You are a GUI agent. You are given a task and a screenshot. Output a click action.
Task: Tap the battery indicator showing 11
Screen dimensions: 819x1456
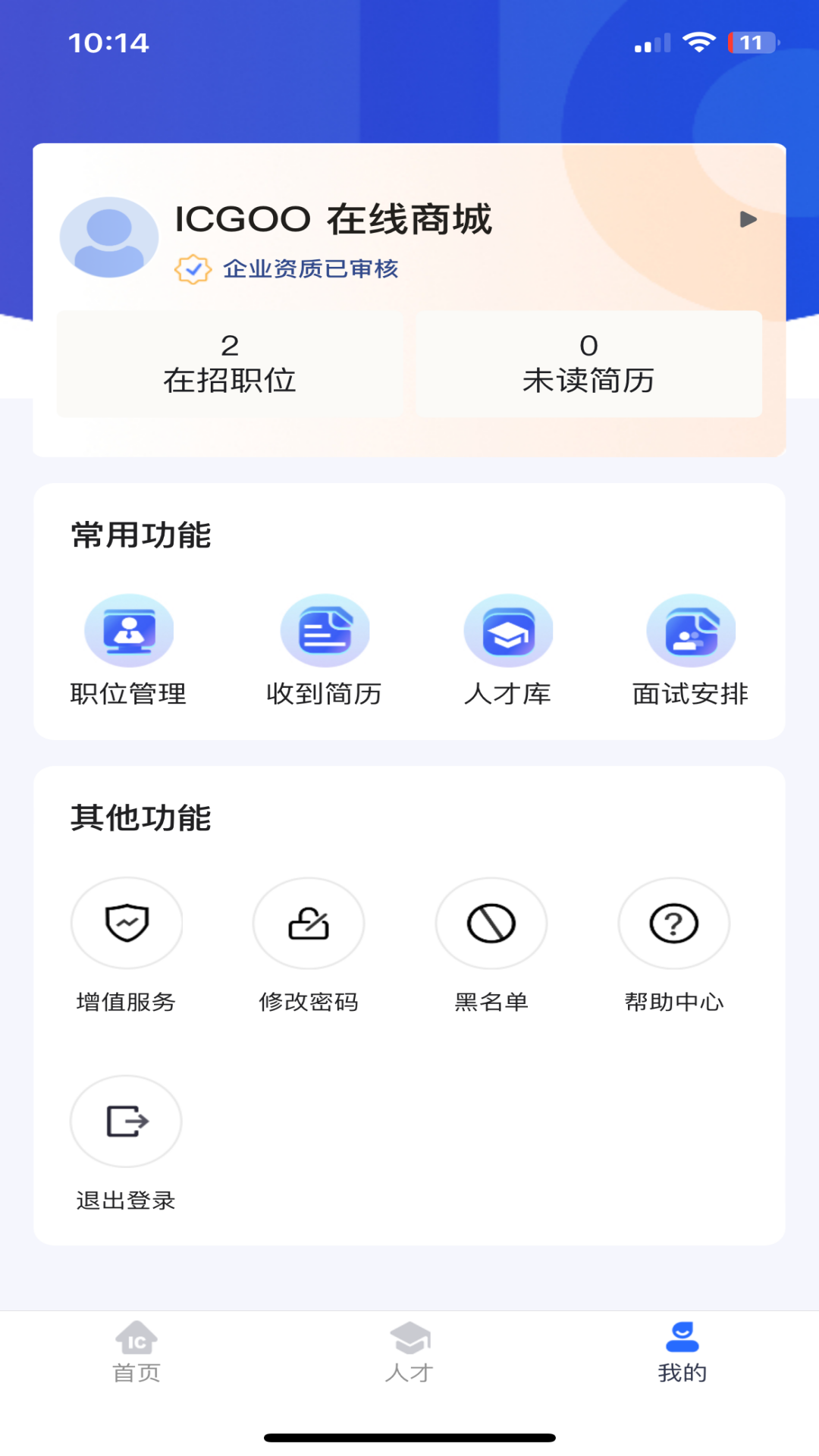pyautogui.click(x=749, y=42)
